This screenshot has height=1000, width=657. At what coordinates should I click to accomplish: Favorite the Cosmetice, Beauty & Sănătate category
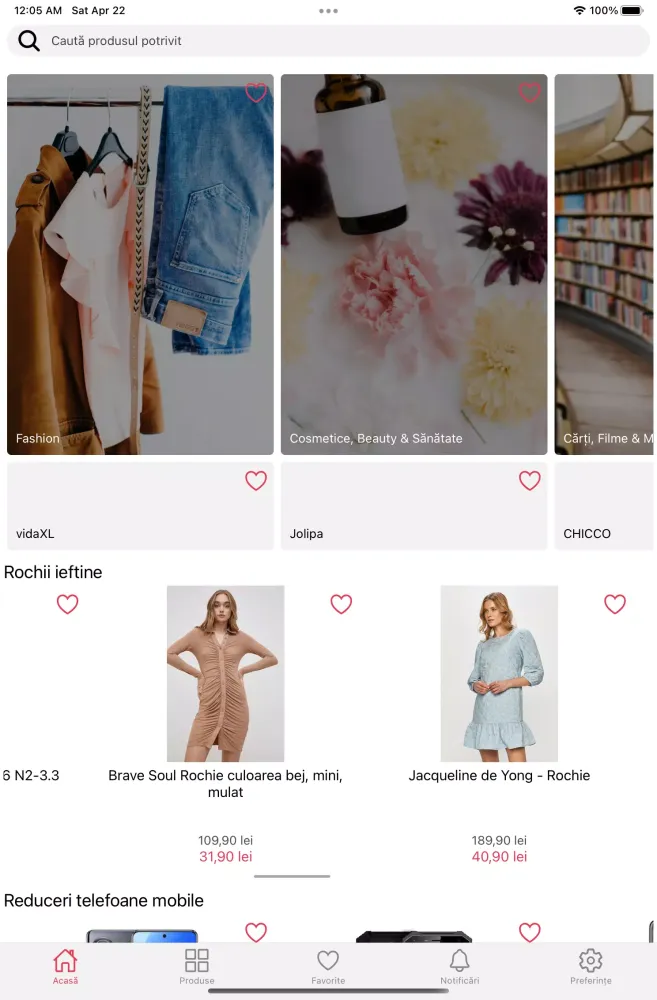[x=530, y=93]
